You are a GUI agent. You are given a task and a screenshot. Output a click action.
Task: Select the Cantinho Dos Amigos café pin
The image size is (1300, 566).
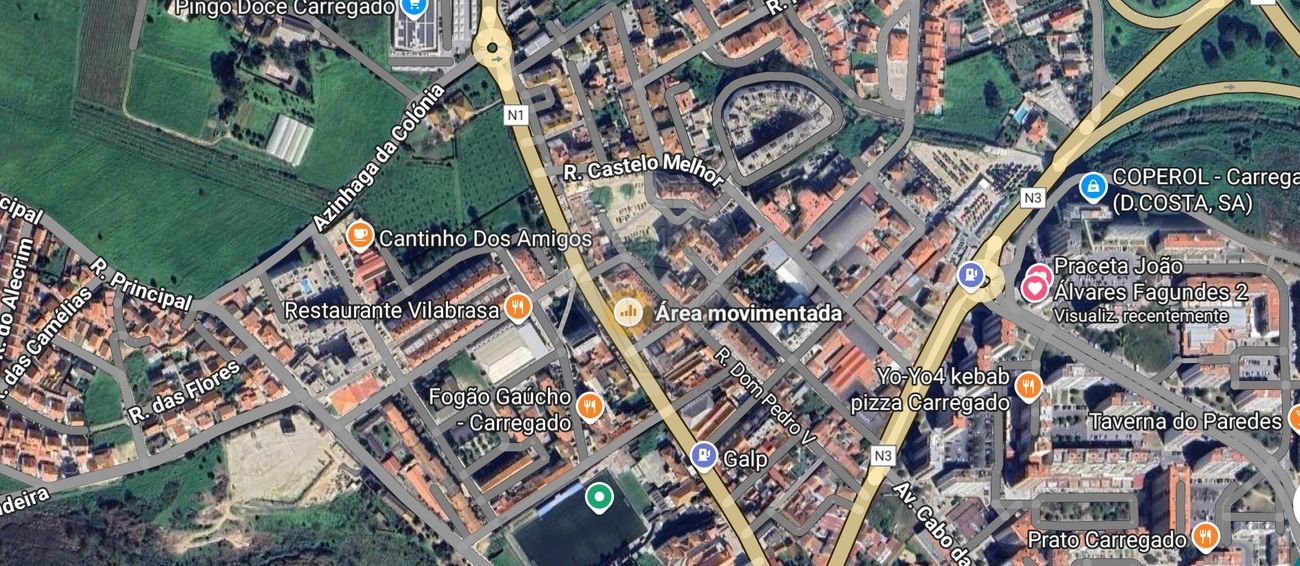click(x=359, y=237)
